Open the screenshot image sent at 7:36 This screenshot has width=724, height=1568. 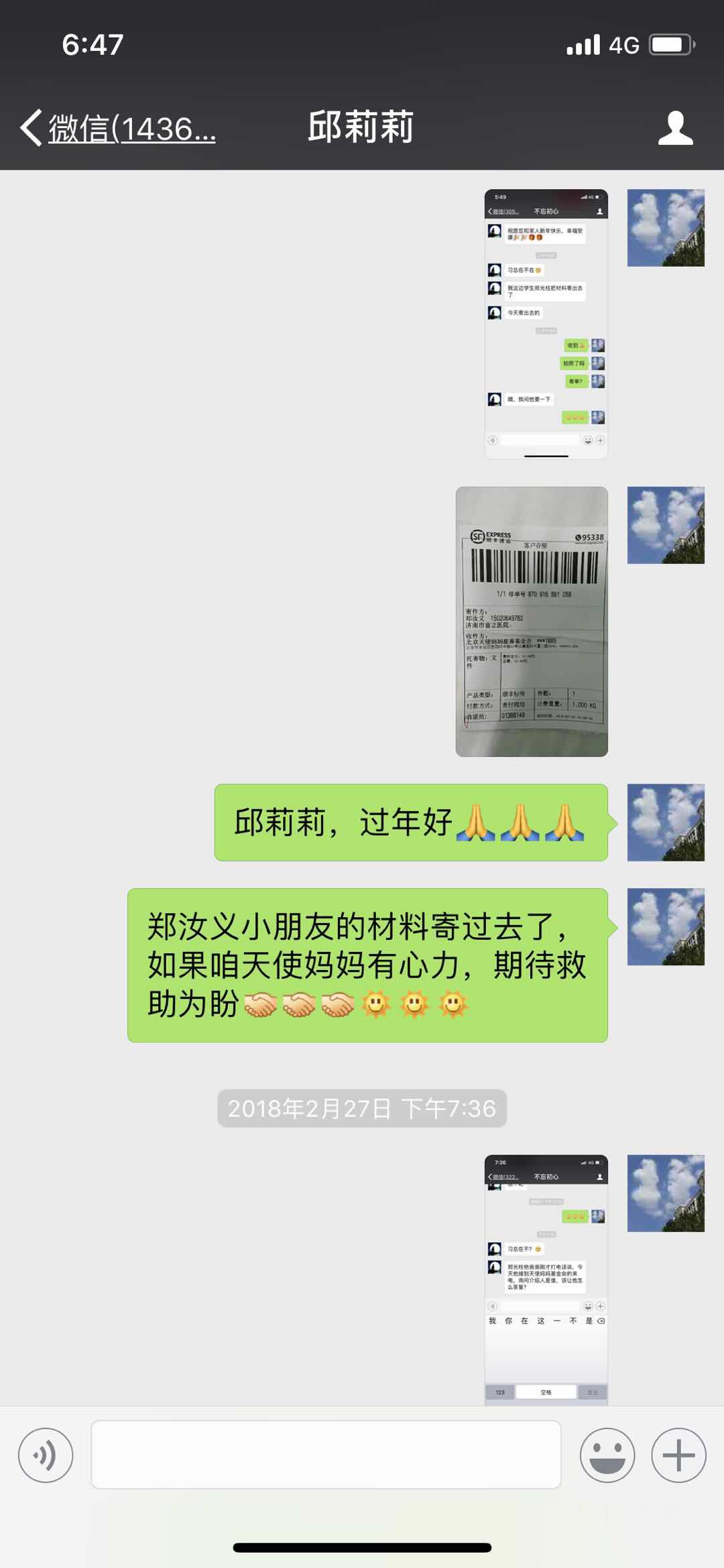tap(546, 1278)
